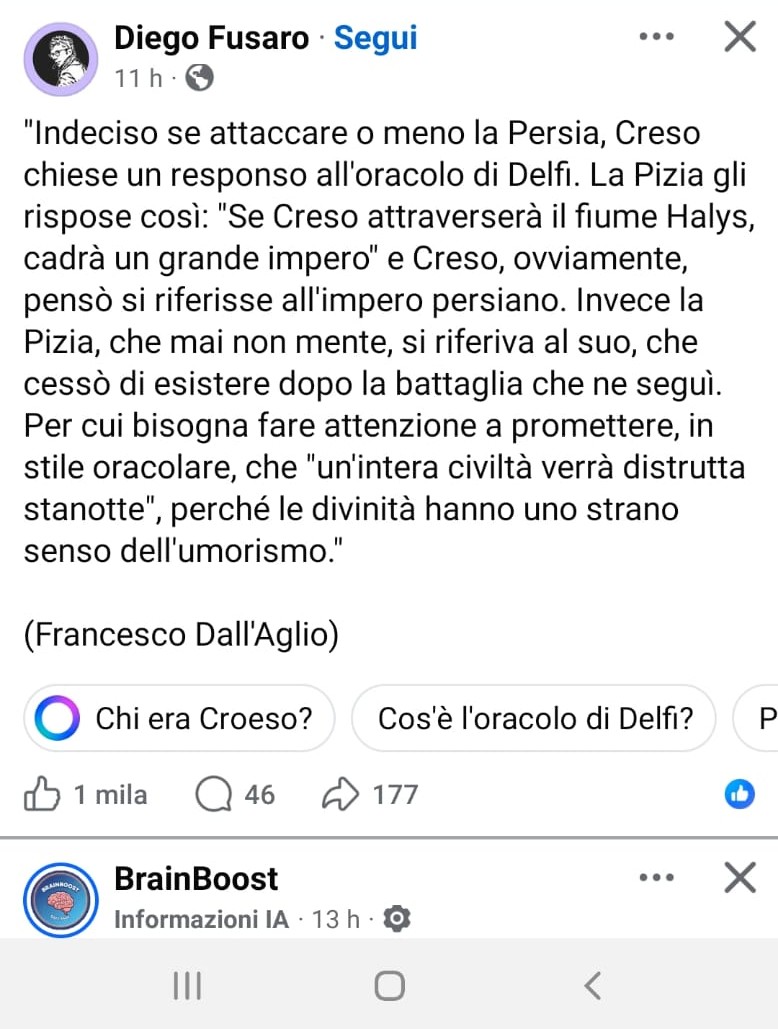Tap Segui to follow Diego Fusaro
Viewport: 778px width, 1029px height.
(x=375, y=38)
